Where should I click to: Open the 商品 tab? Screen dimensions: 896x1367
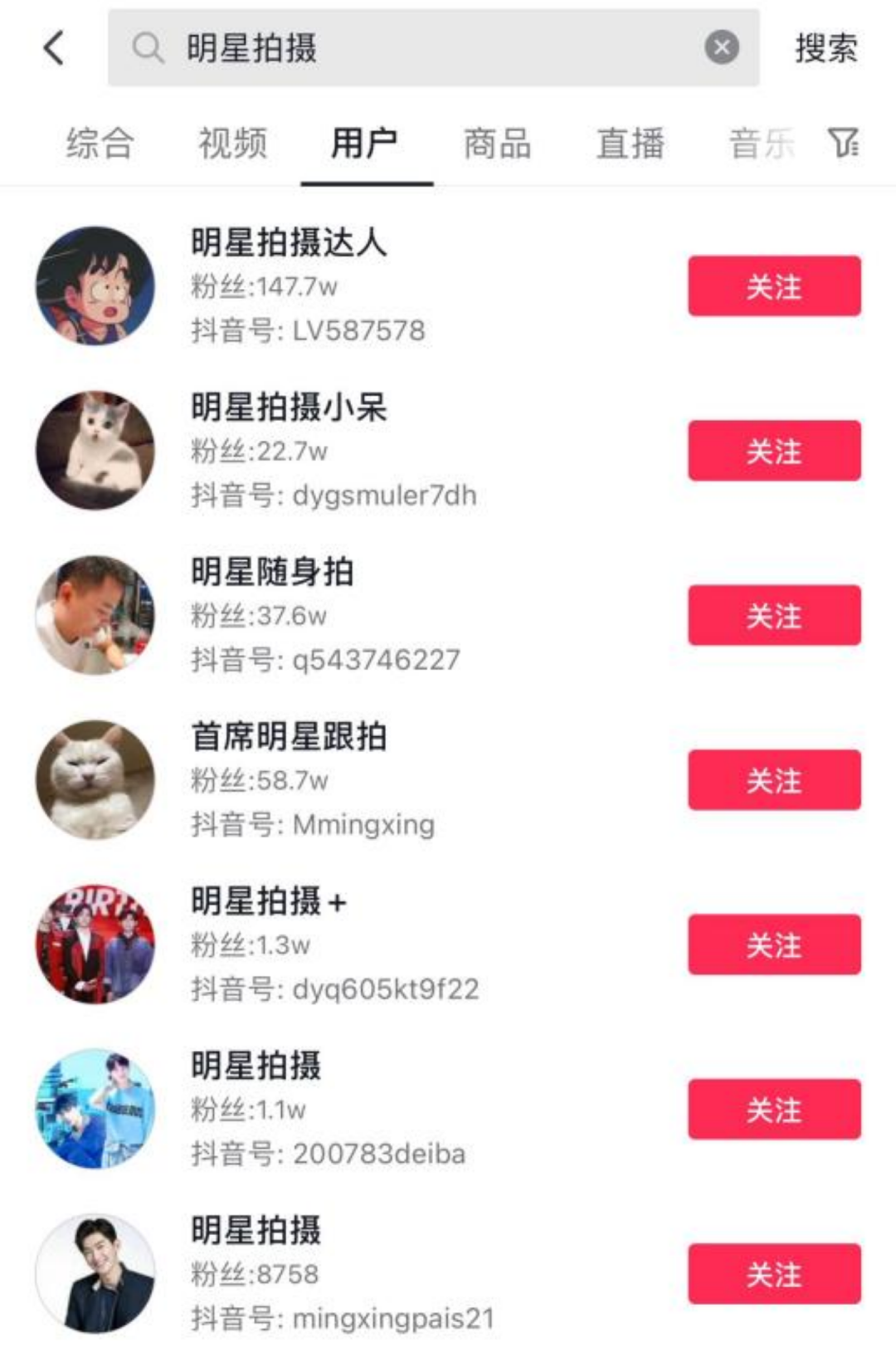click(x=497, y=144)
